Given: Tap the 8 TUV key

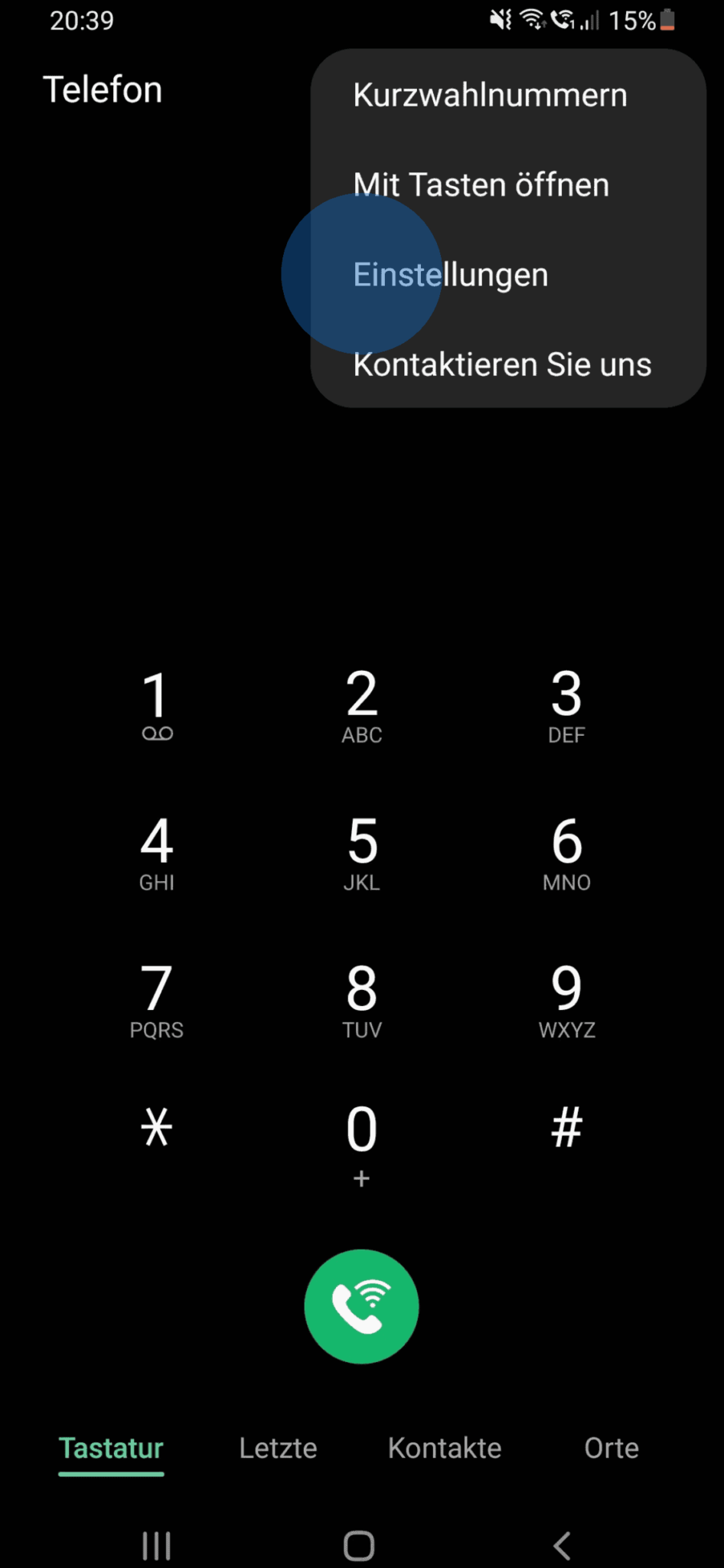Looking at the screenshot, I should coord(362,998).
